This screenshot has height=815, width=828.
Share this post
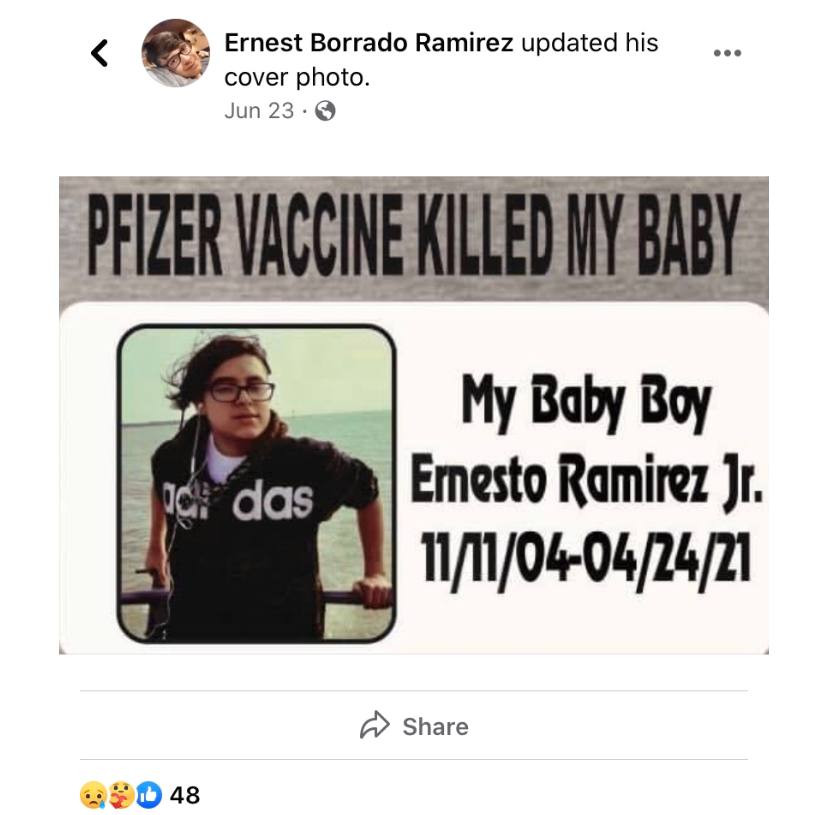(x=414, y=726)
